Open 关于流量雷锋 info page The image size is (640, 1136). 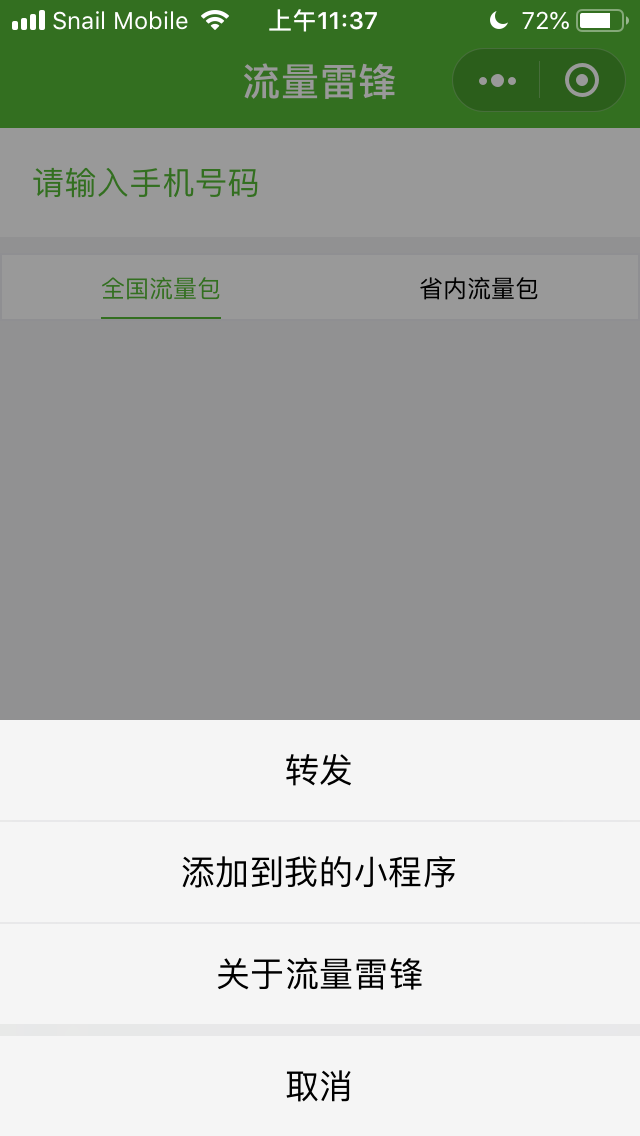pyautogui.click(x=319, y=974)
